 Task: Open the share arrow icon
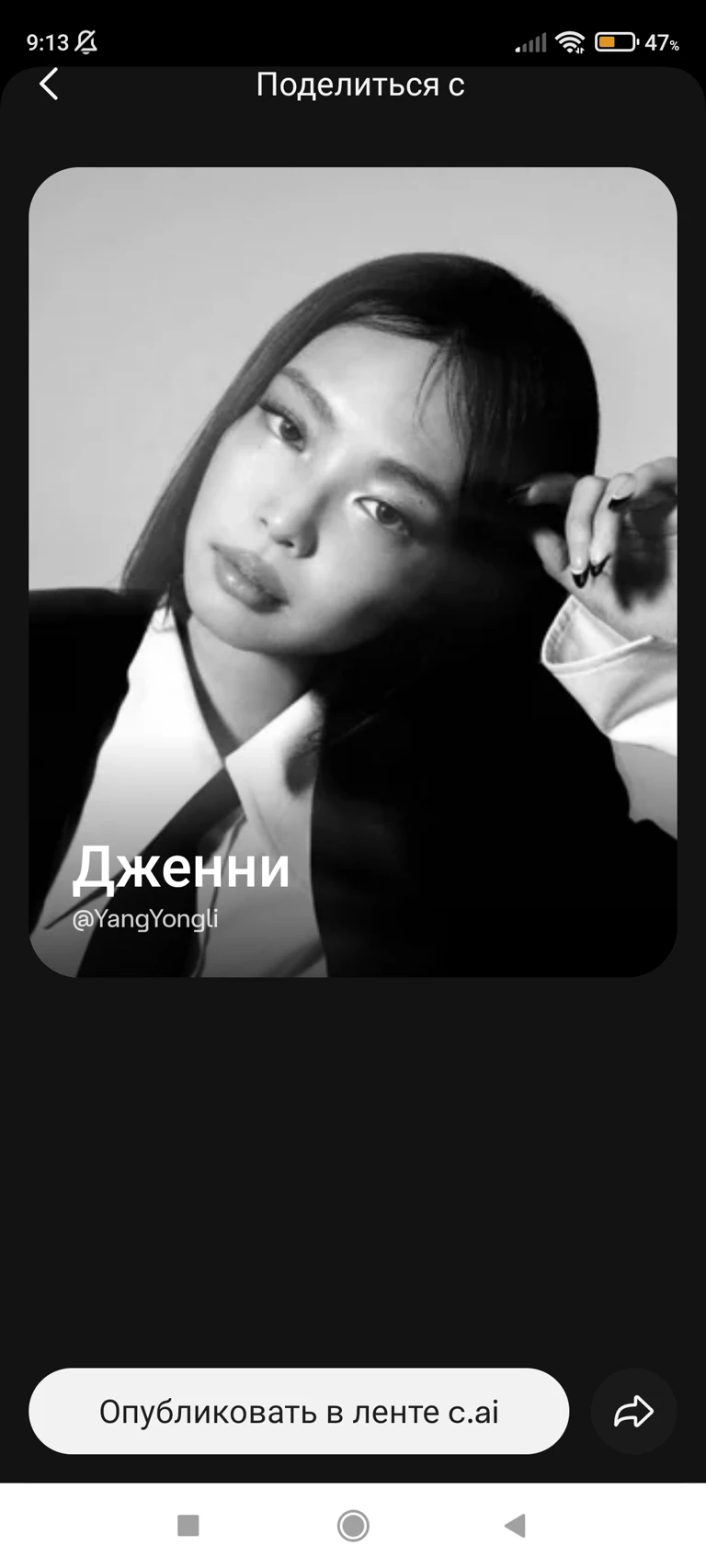[x=633, y=1411]
